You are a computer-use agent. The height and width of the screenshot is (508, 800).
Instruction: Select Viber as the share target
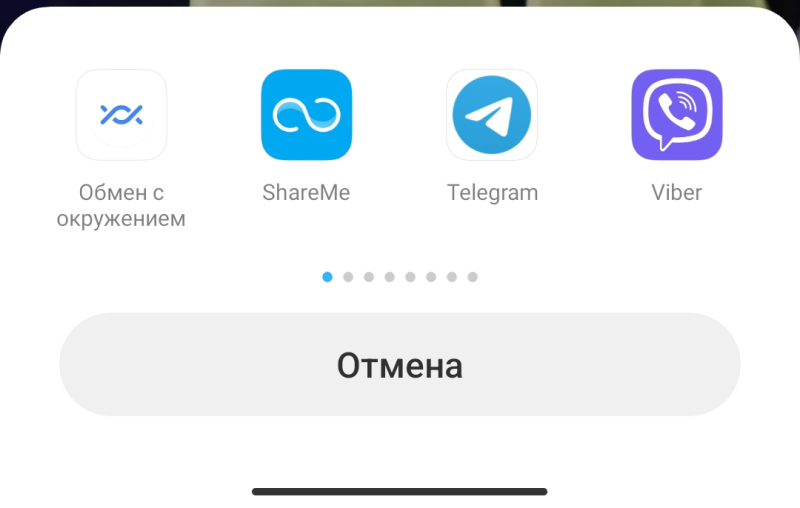coord(676,115)
